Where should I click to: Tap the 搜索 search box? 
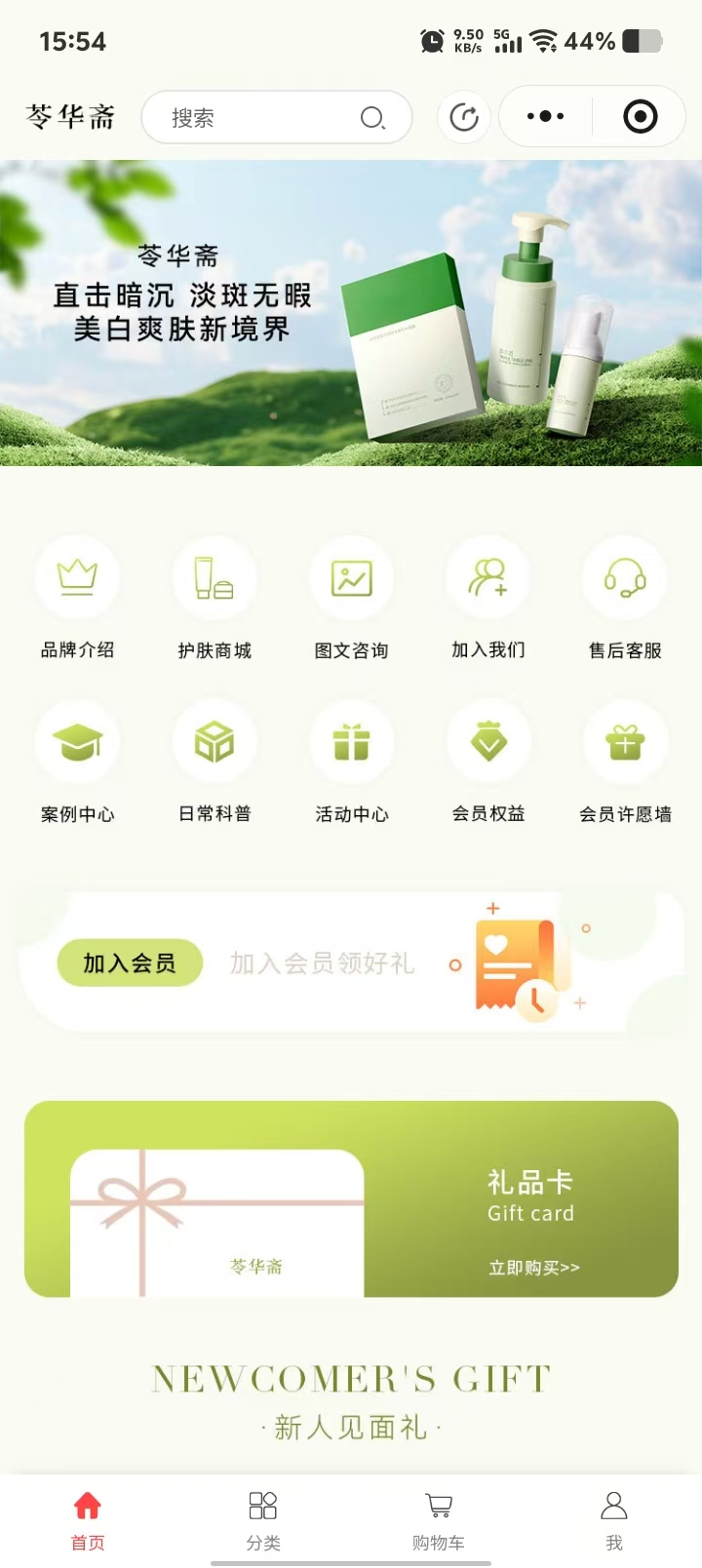(263, 118)
